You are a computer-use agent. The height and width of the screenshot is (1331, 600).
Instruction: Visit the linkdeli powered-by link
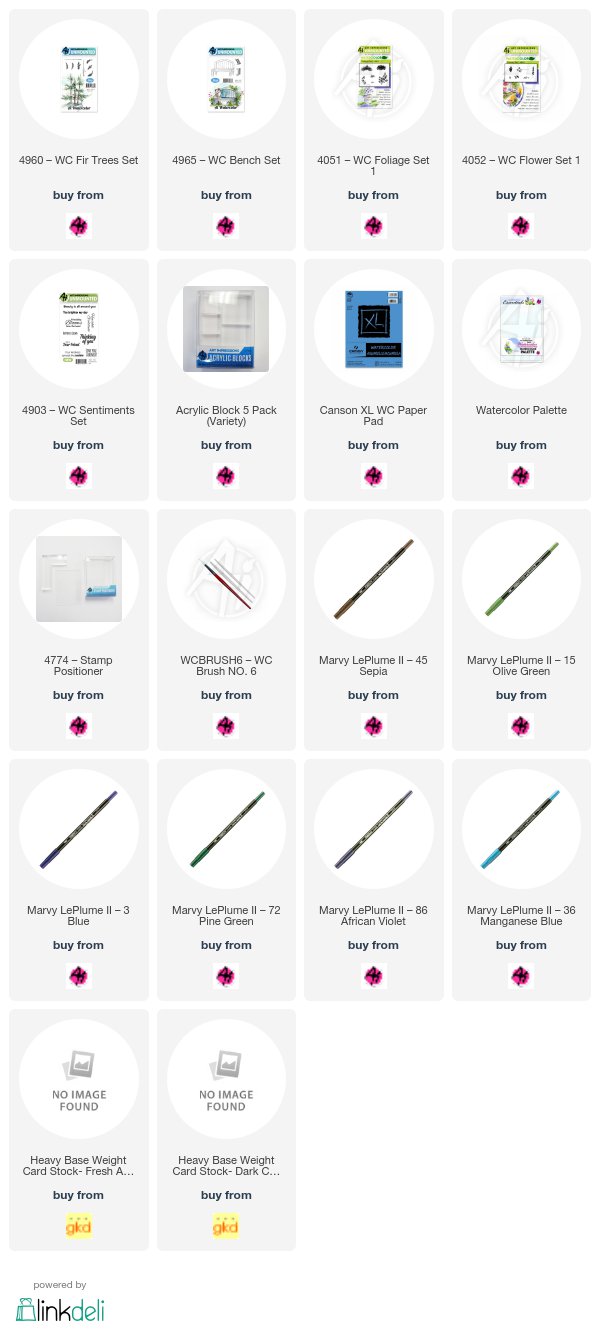tap(60, 1302)
